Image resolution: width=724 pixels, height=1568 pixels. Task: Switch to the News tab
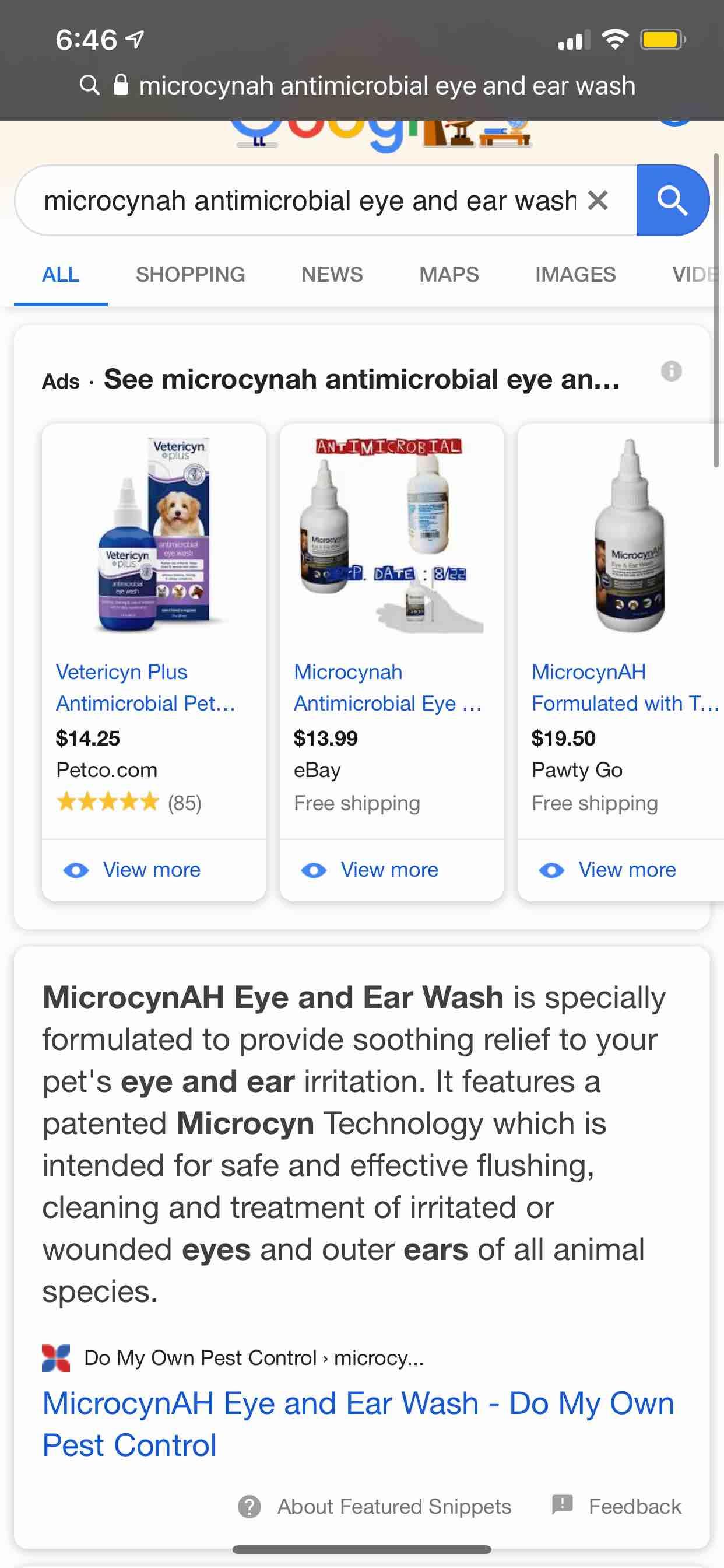tap(332, 275)
